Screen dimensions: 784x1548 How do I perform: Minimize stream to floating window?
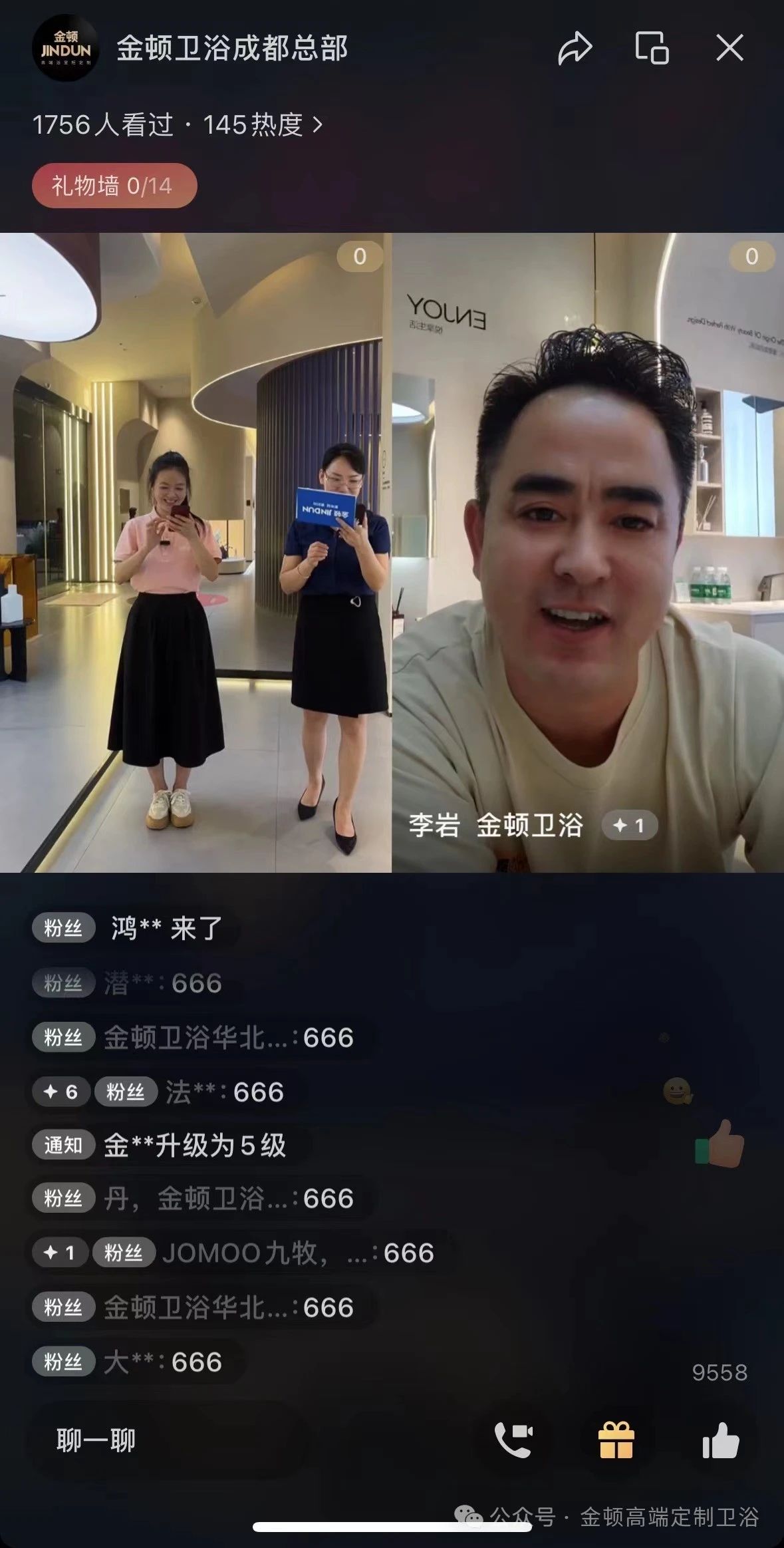652,49
